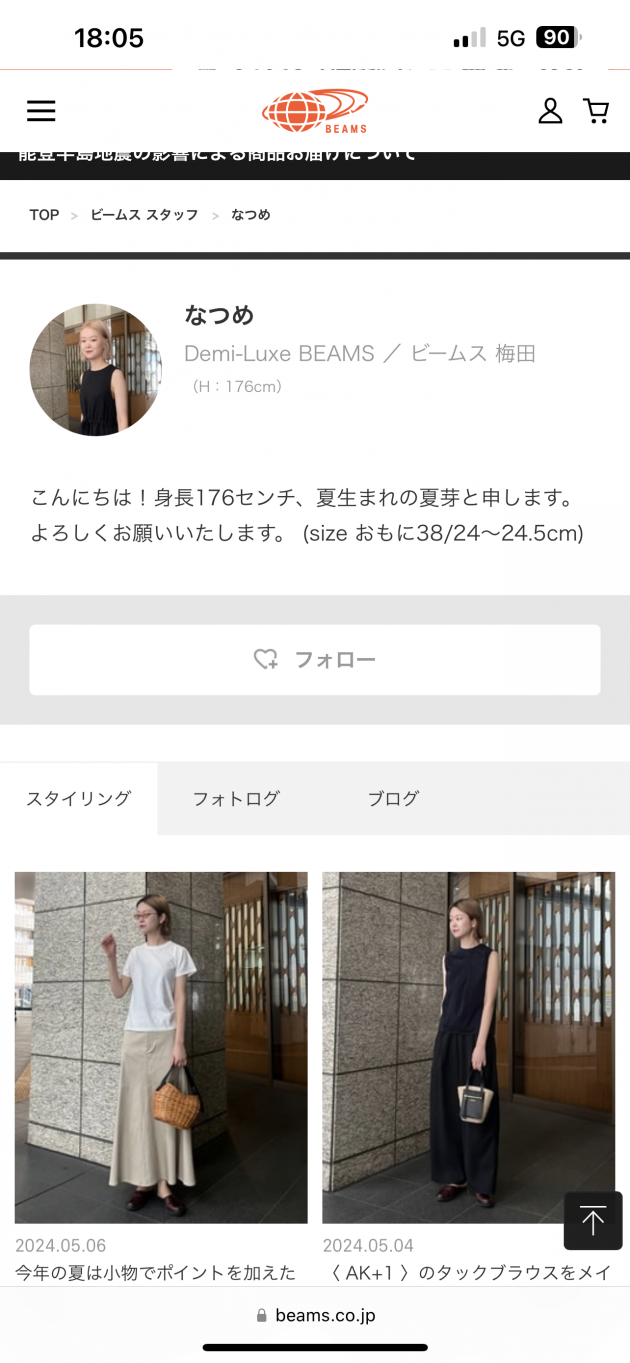Select the スタイリング tab
Image resolution: width=630 pixels, height=1363 pixels.
click(x=79, y=798)
